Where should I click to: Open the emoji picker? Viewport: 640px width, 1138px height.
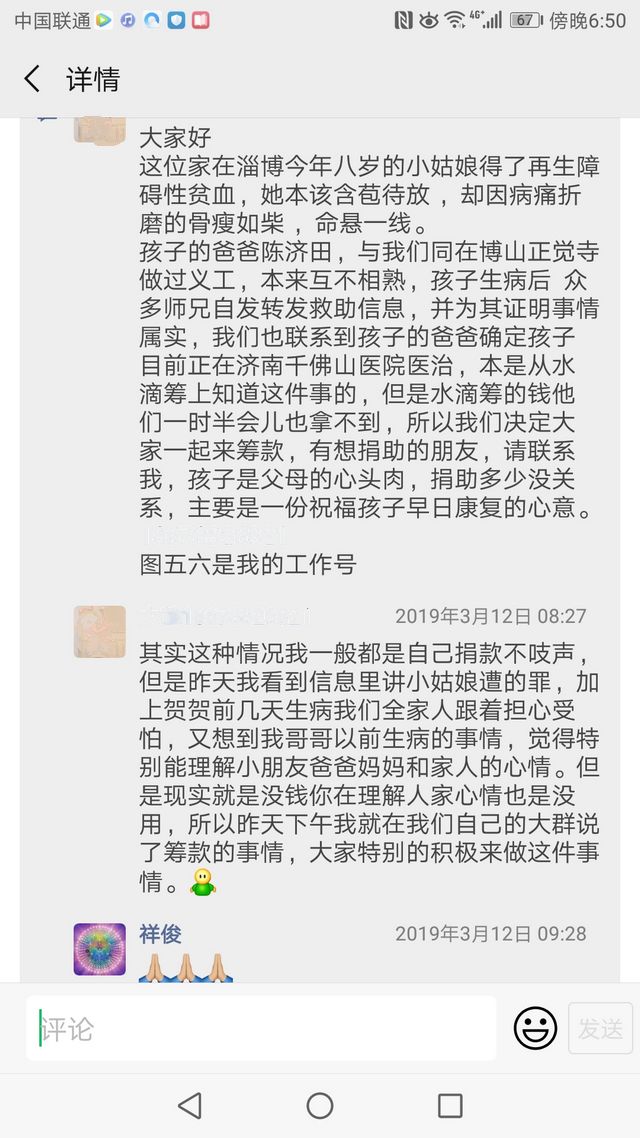[x=535, y=1028]
